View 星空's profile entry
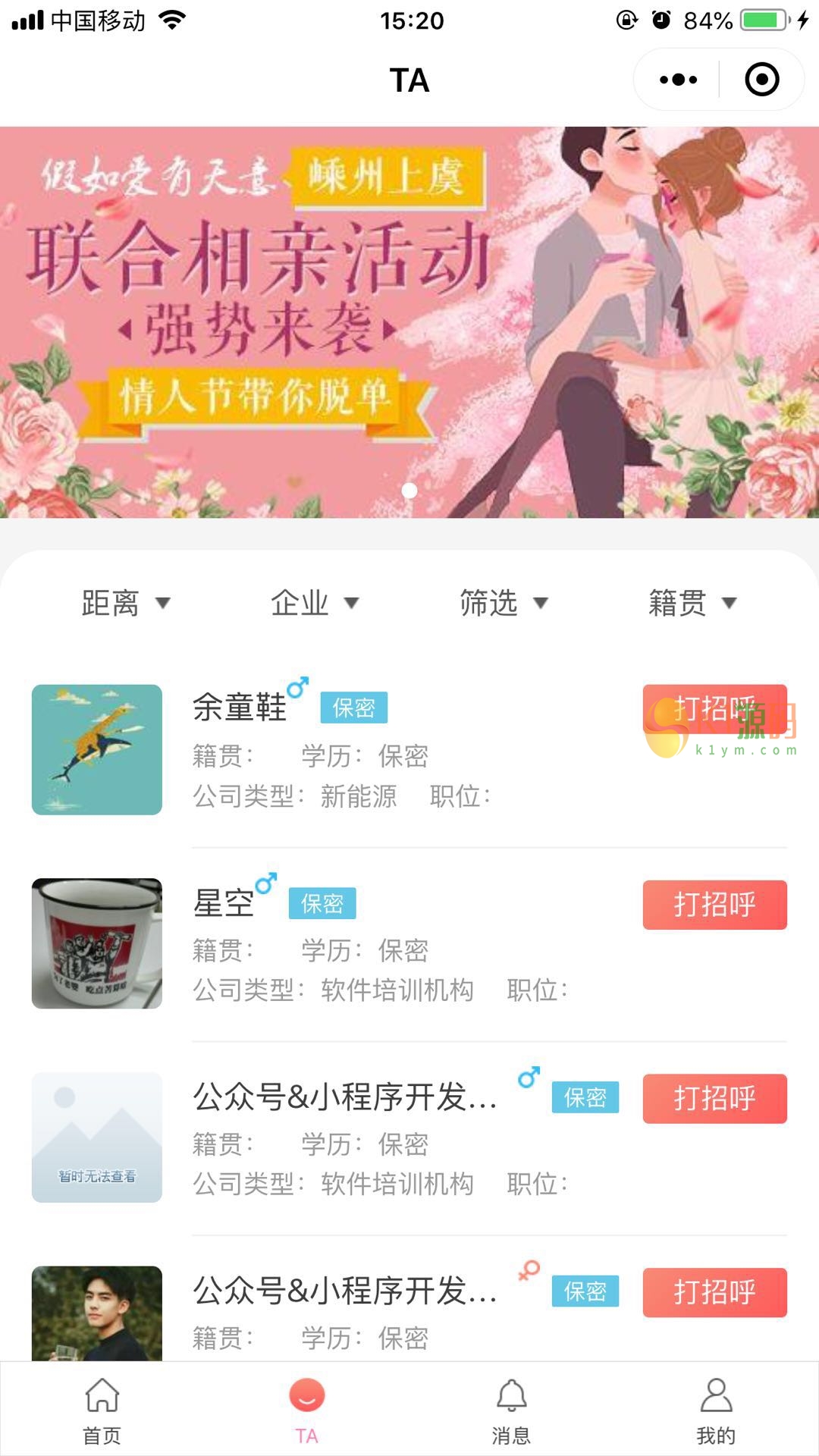This screenshot has height=1456, width=819. click(224, 903)
